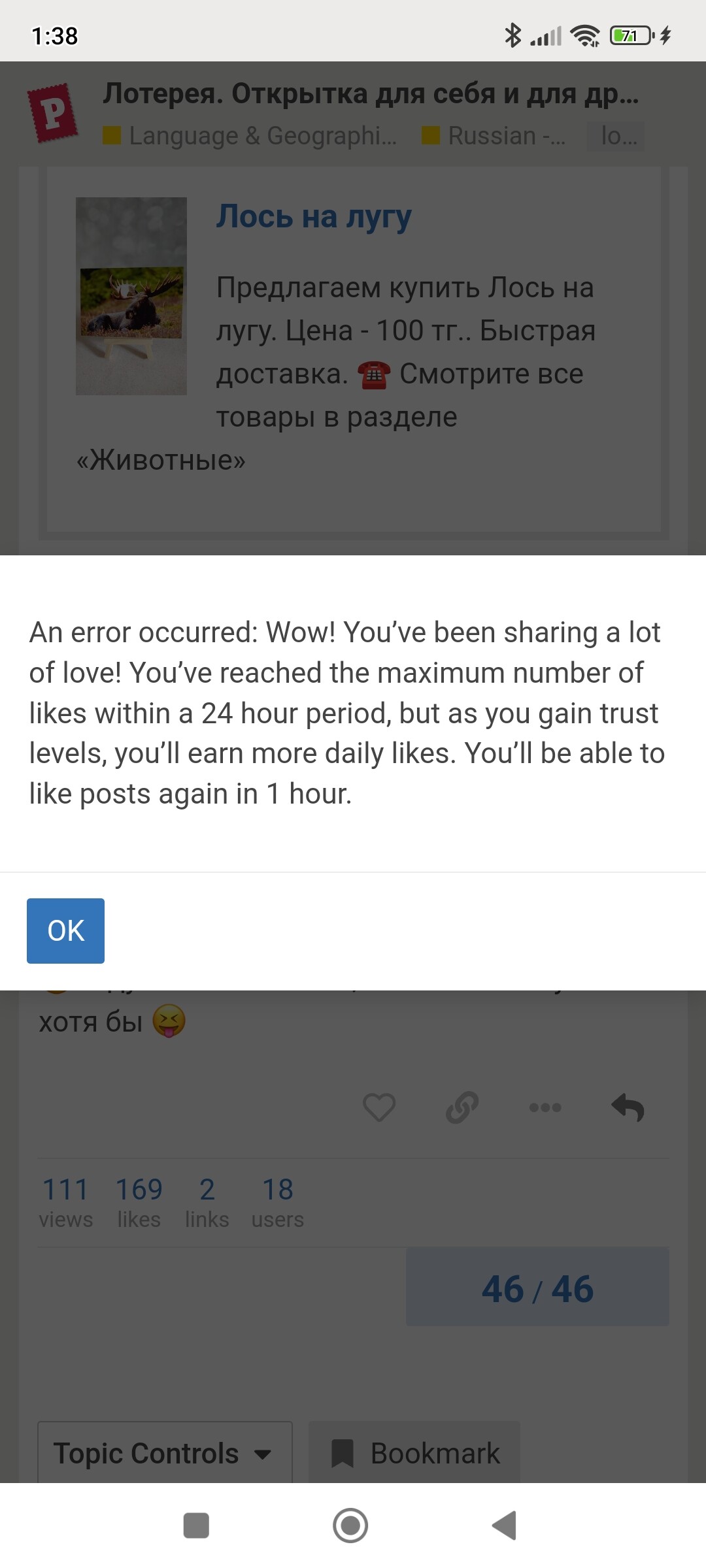Open the Russian category tag
Screen dimensions: 706x1568
(494, 136)
